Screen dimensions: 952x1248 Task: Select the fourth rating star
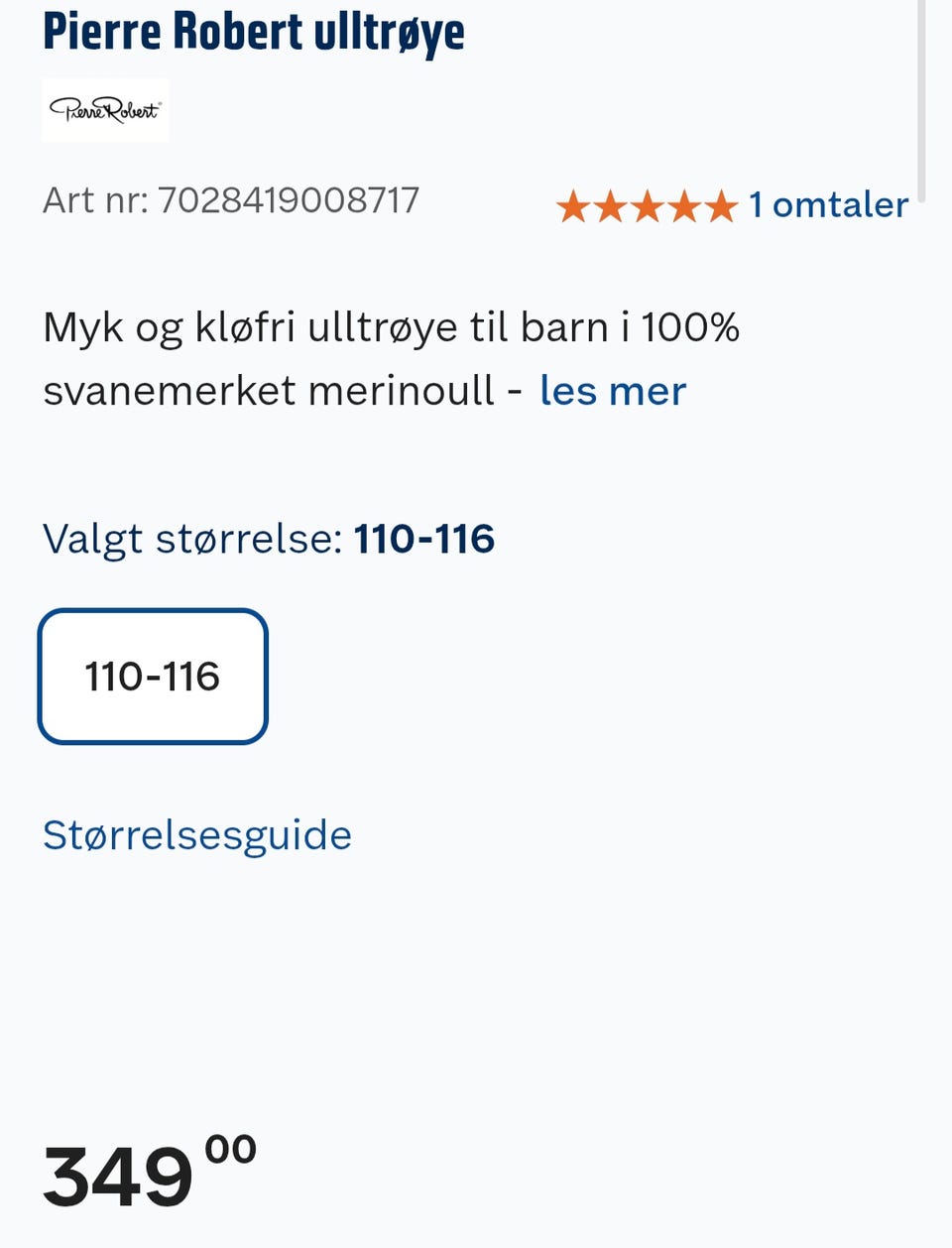coord(684,206)
